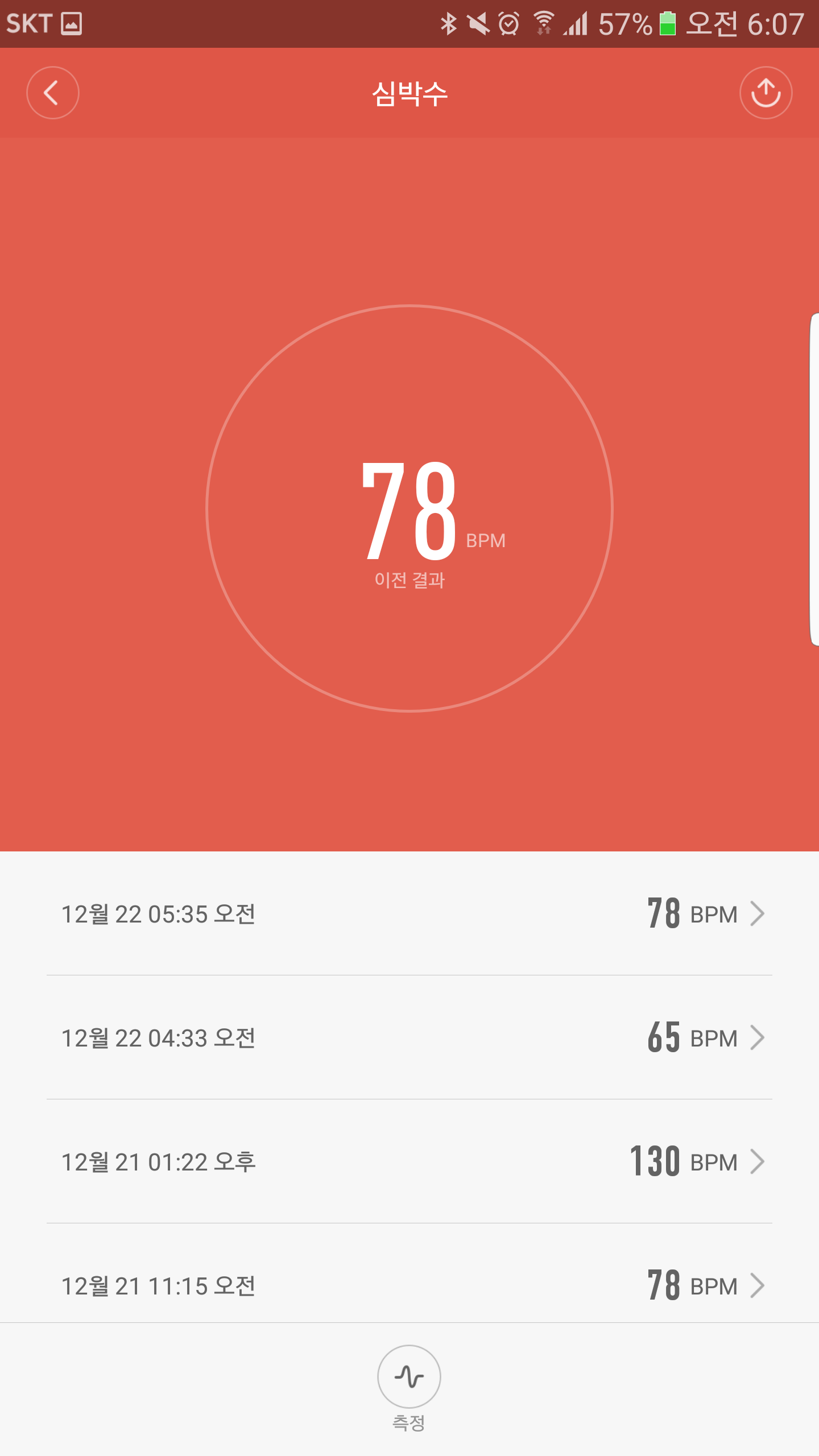Open the 12월 22 04:33 오전 65 BPM entry

point(409,1038)
